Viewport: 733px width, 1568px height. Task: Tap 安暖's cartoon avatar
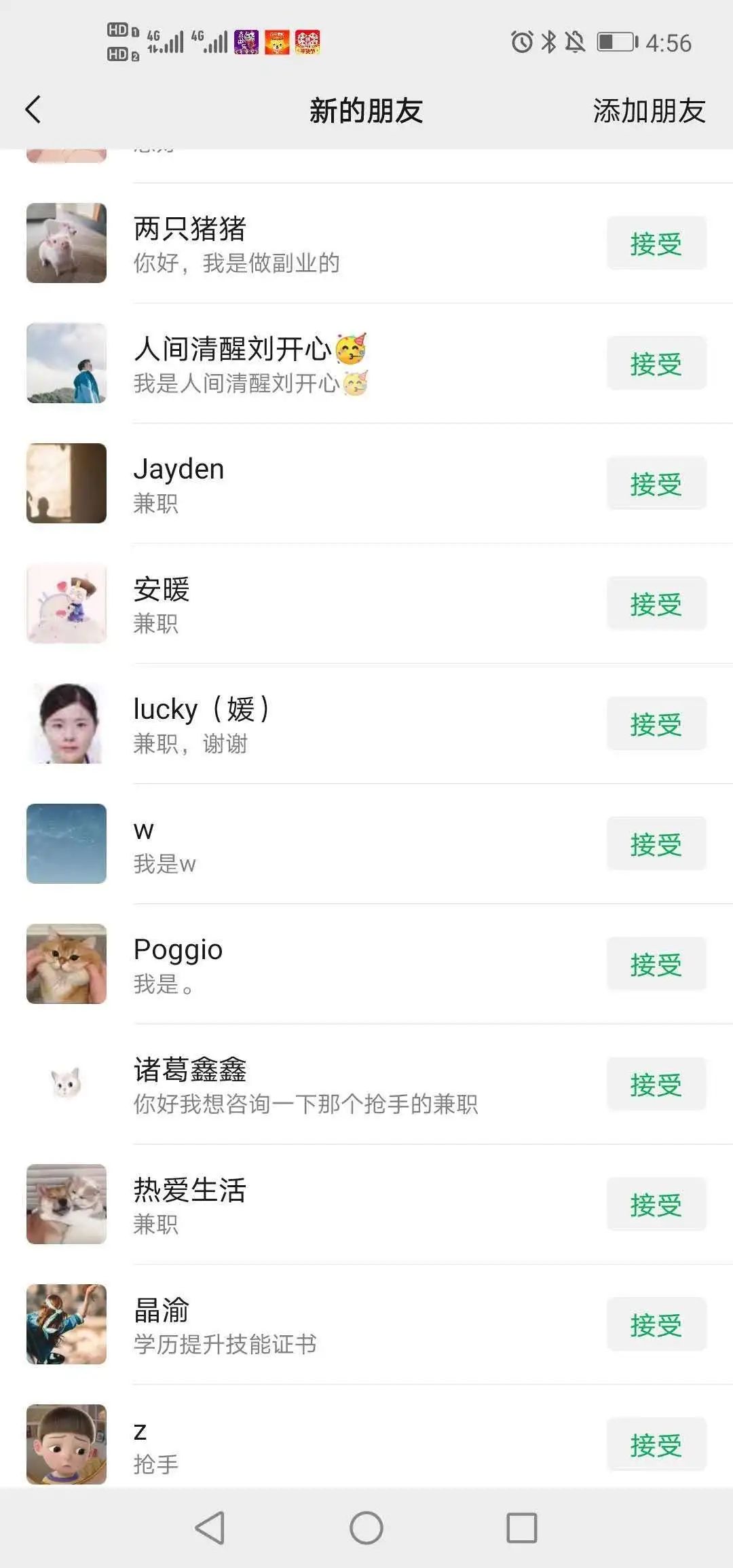[65, 603]
